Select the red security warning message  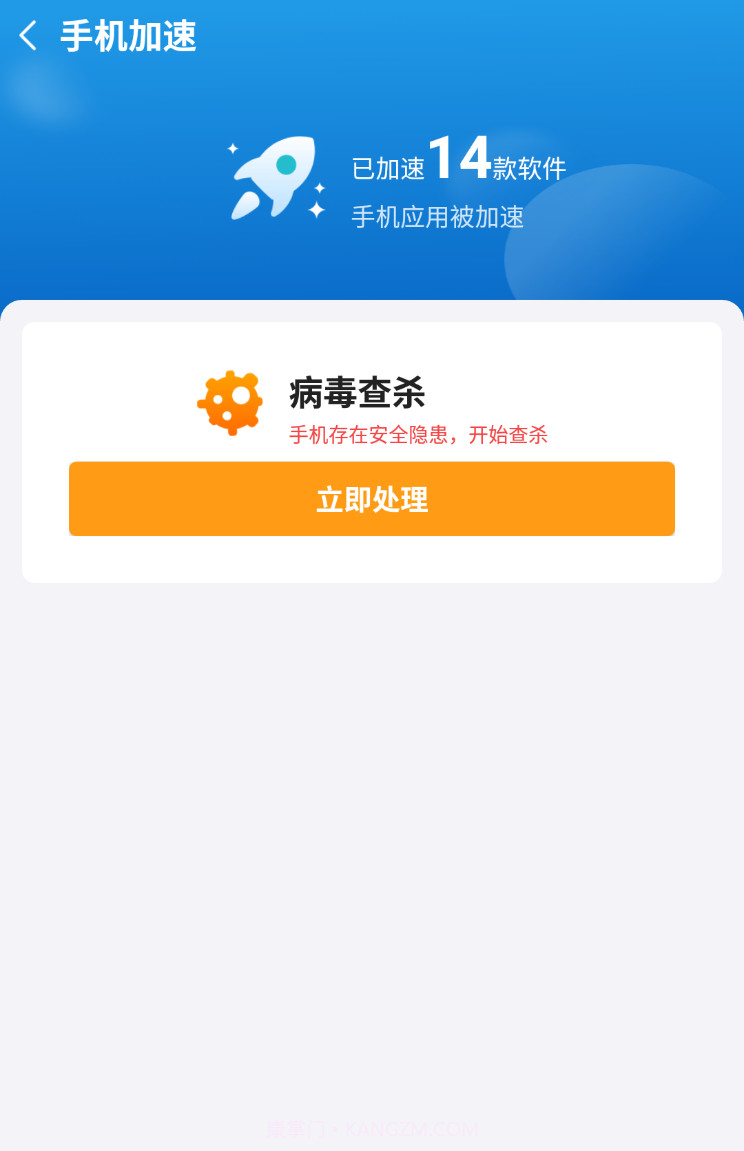coord(420,435)
